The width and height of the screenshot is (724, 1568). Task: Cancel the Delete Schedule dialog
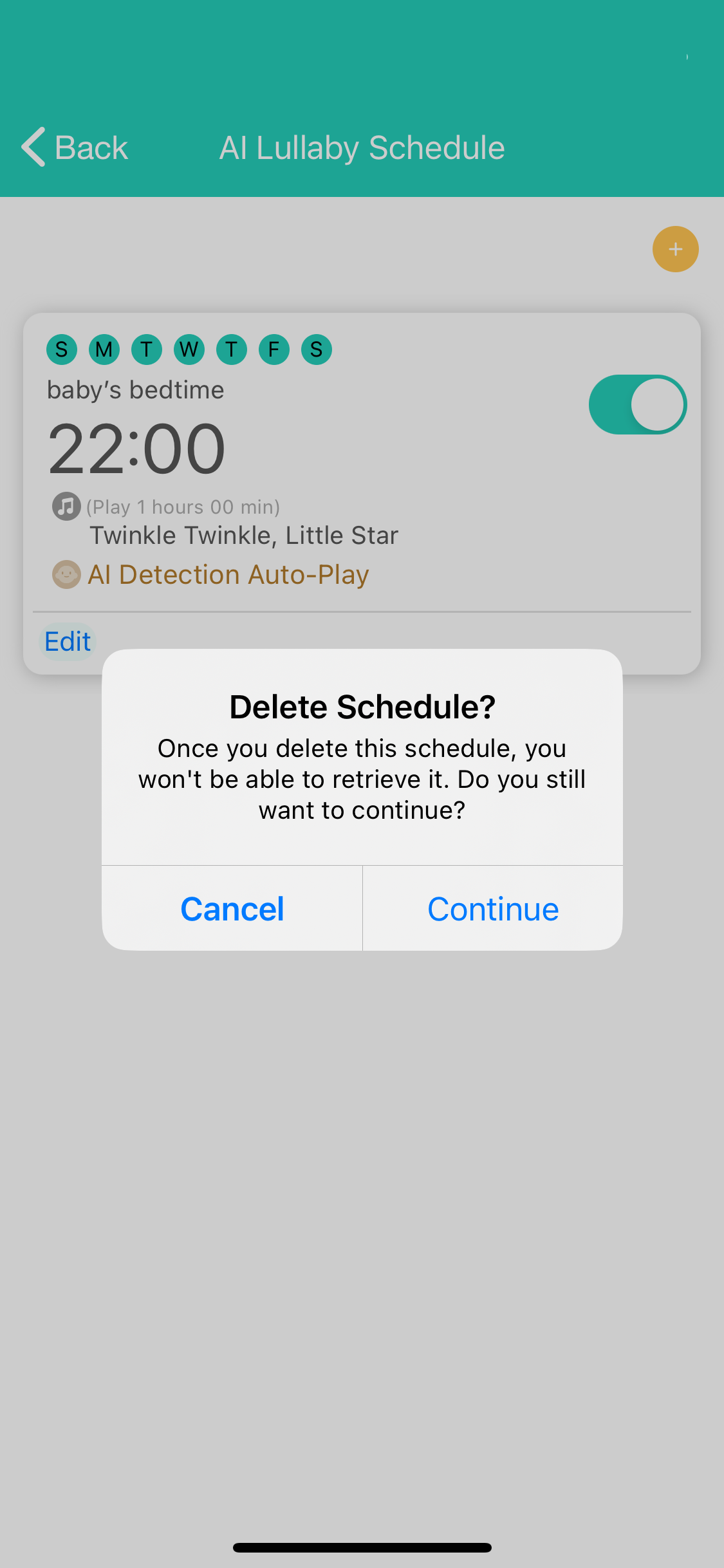click(x=232, y=908)
